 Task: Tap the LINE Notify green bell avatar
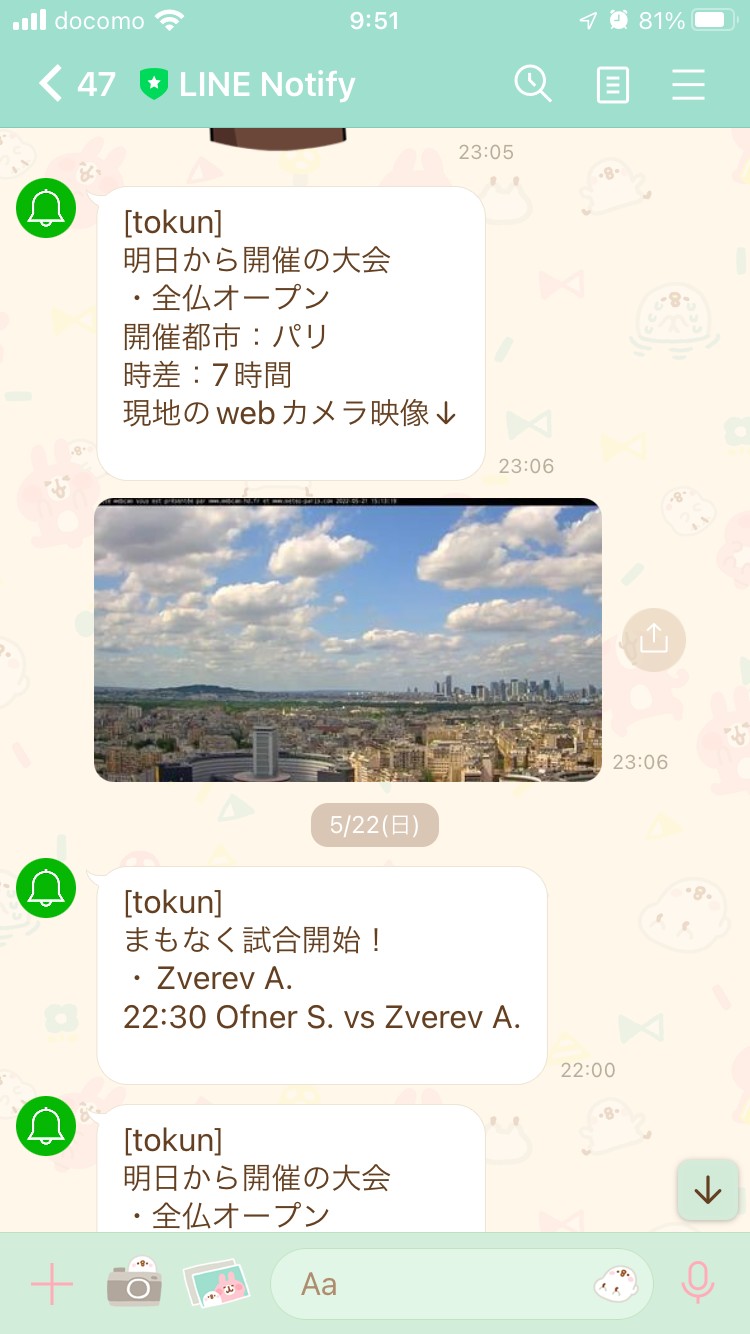[x=45, y=208]
